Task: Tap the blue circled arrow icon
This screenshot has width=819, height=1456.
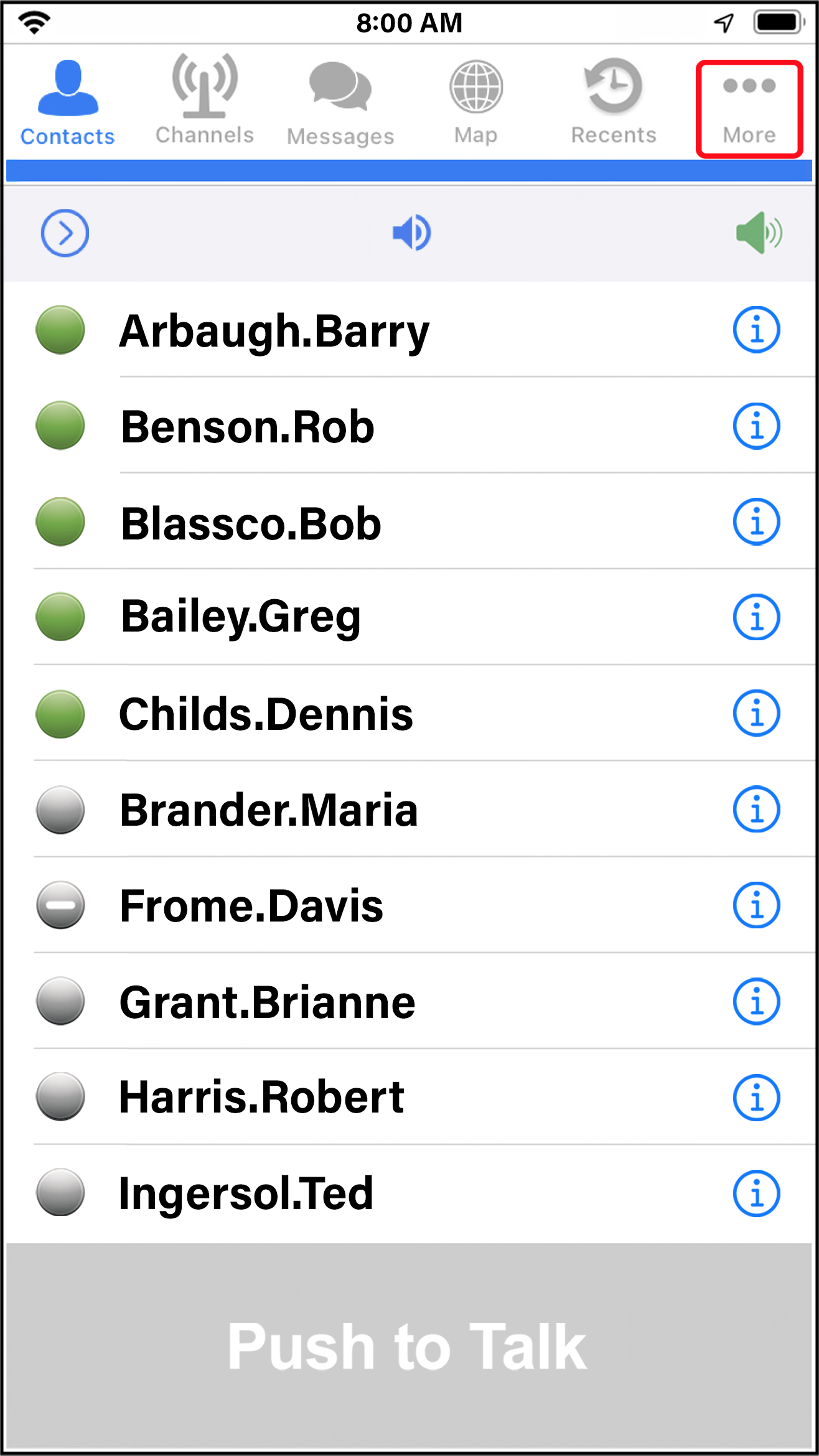Action: pos(65,233)
